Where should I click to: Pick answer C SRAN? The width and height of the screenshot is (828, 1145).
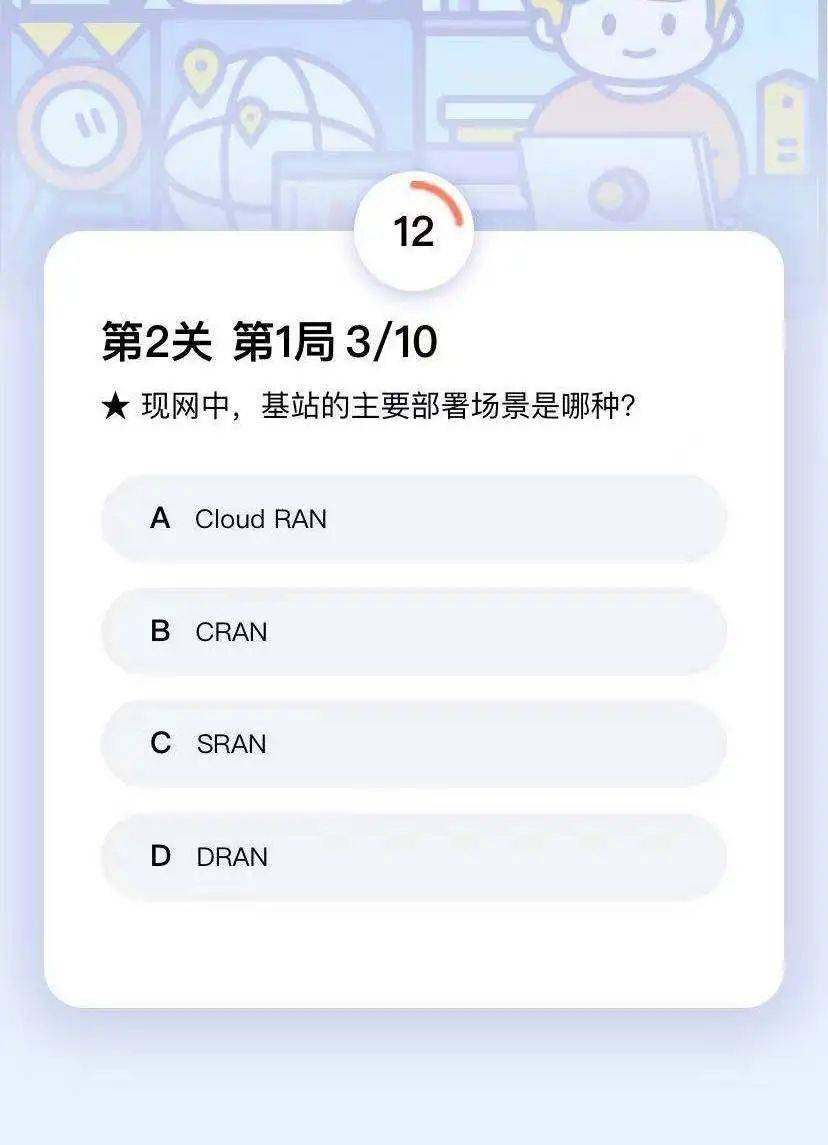tap(413, 744)
